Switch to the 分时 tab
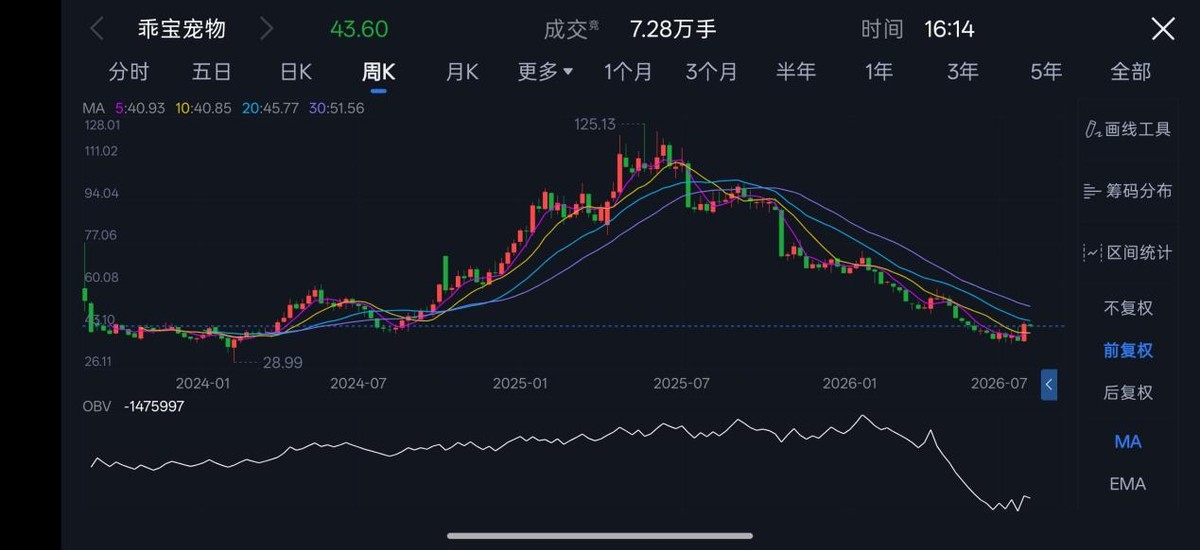The width and height of the screenshot is (1200, 550). click(x=128, y=72)
